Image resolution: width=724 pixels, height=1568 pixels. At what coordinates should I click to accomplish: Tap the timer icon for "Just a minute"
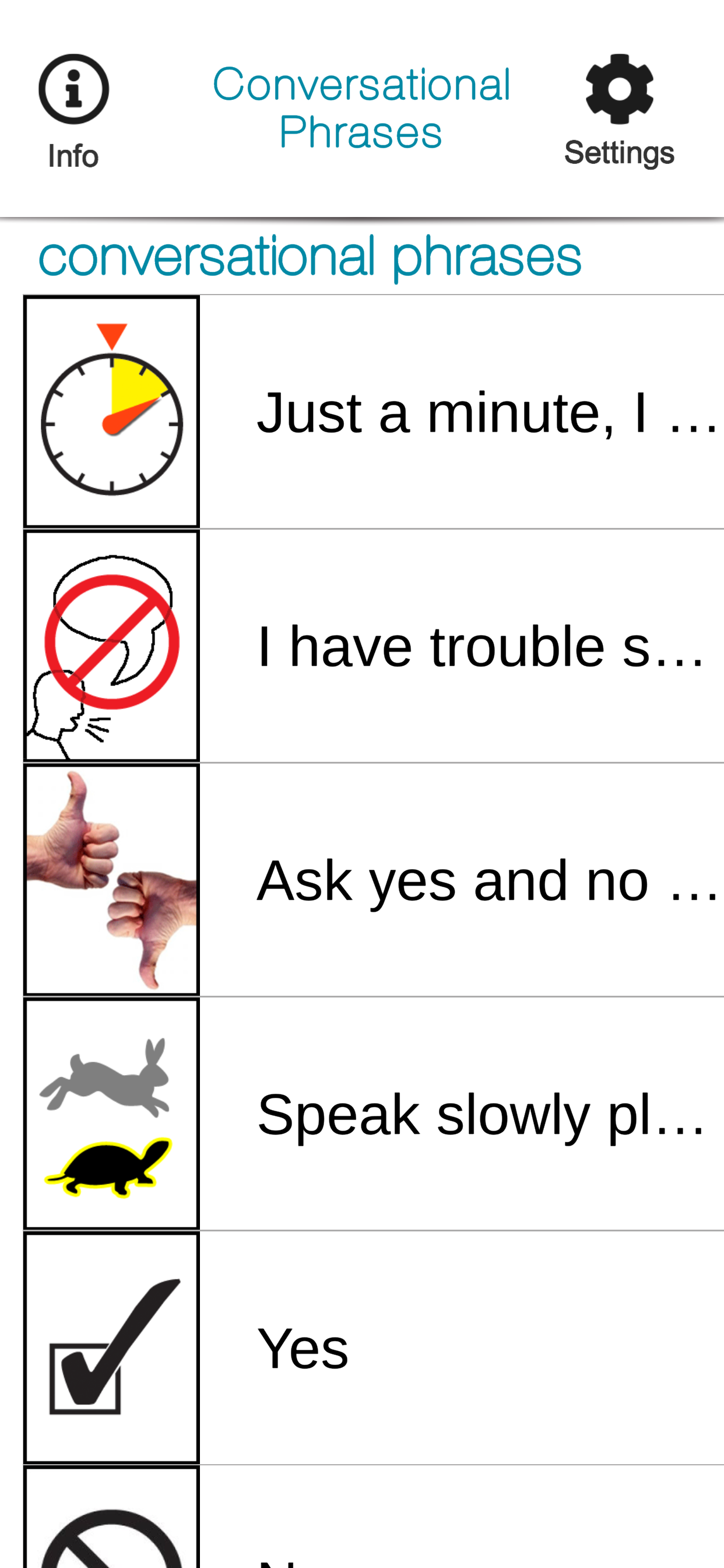[x=111, y=411]
